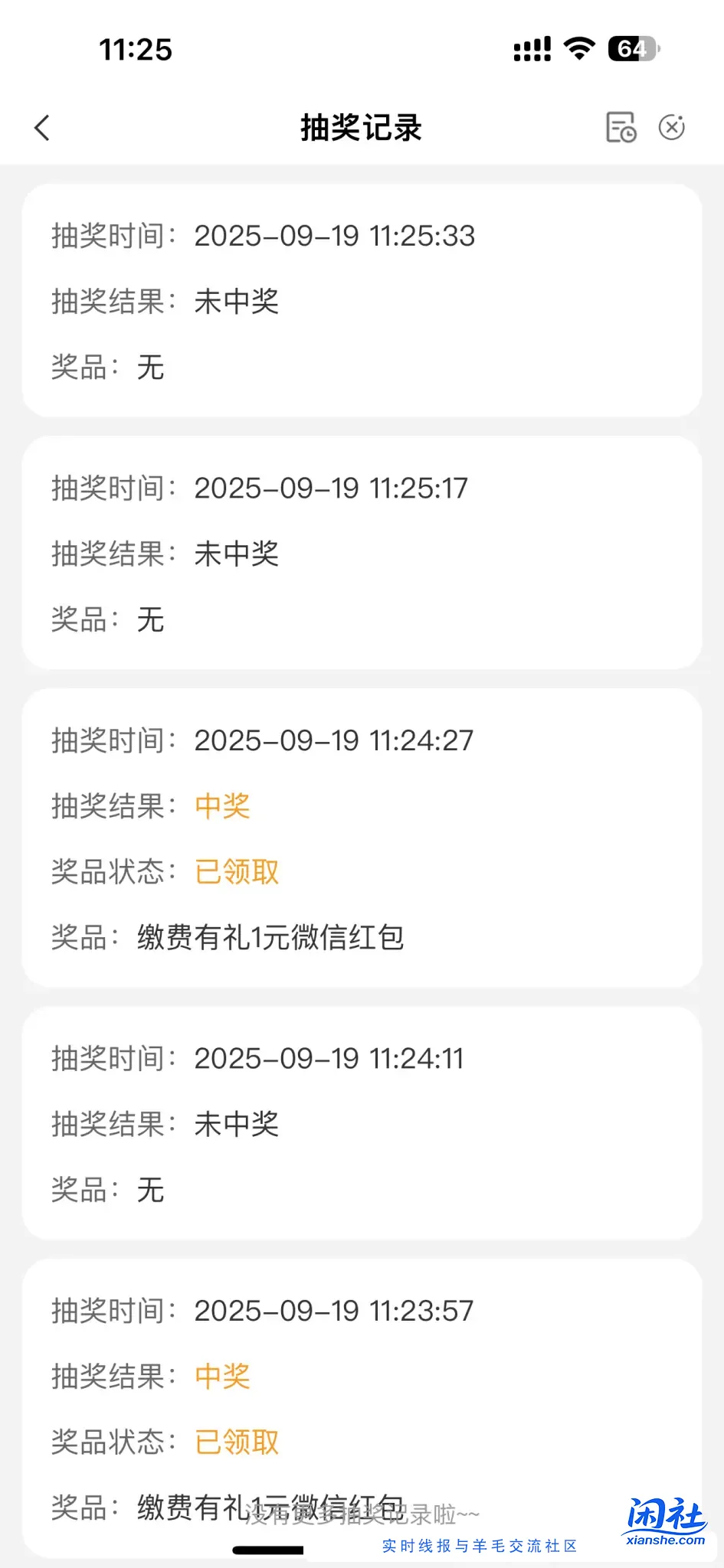Image resolution: width=724 pixels, height=1568 pixels.
Task: Open the records history icon
Action: (x=621, y=127)
